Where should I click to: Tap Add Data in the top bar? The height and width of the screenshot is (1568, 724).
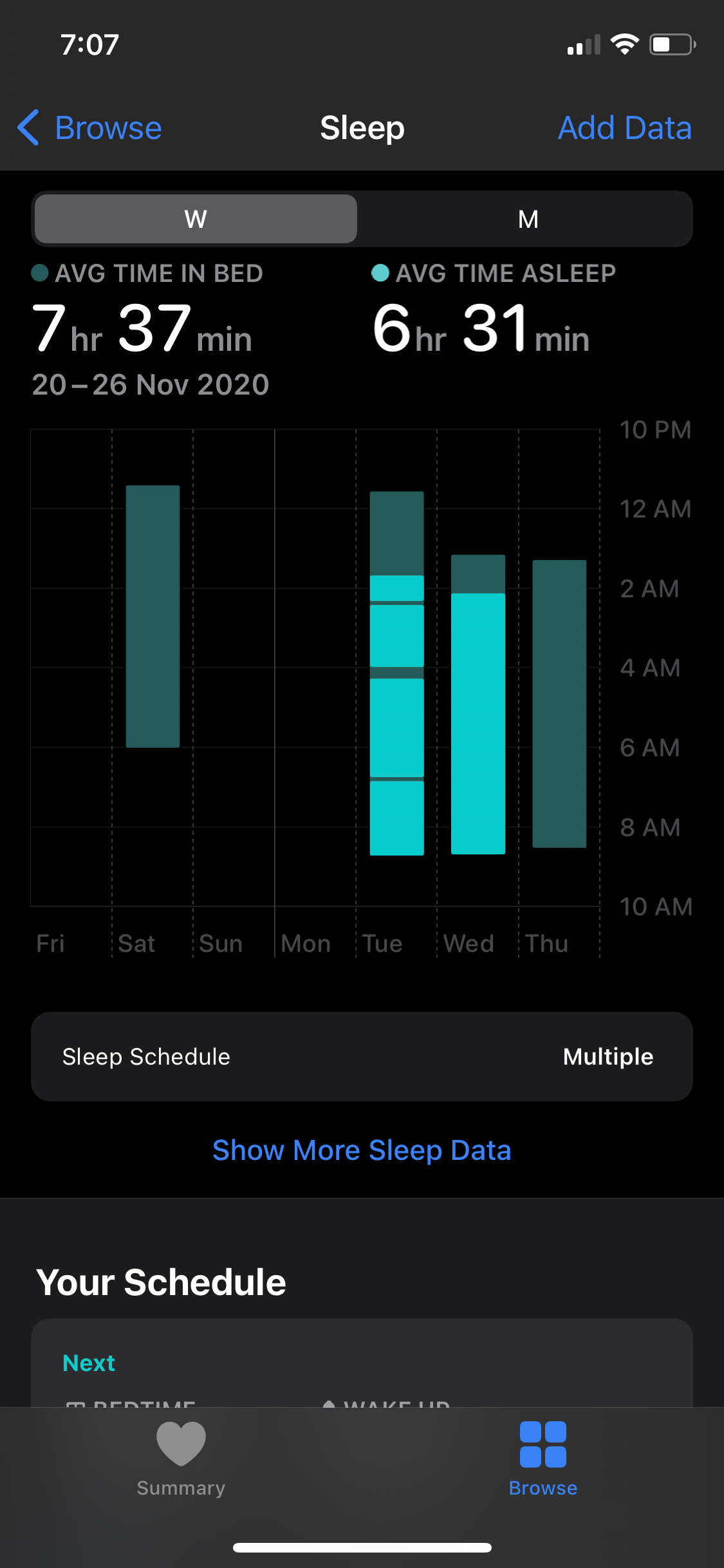click(624, 127)
